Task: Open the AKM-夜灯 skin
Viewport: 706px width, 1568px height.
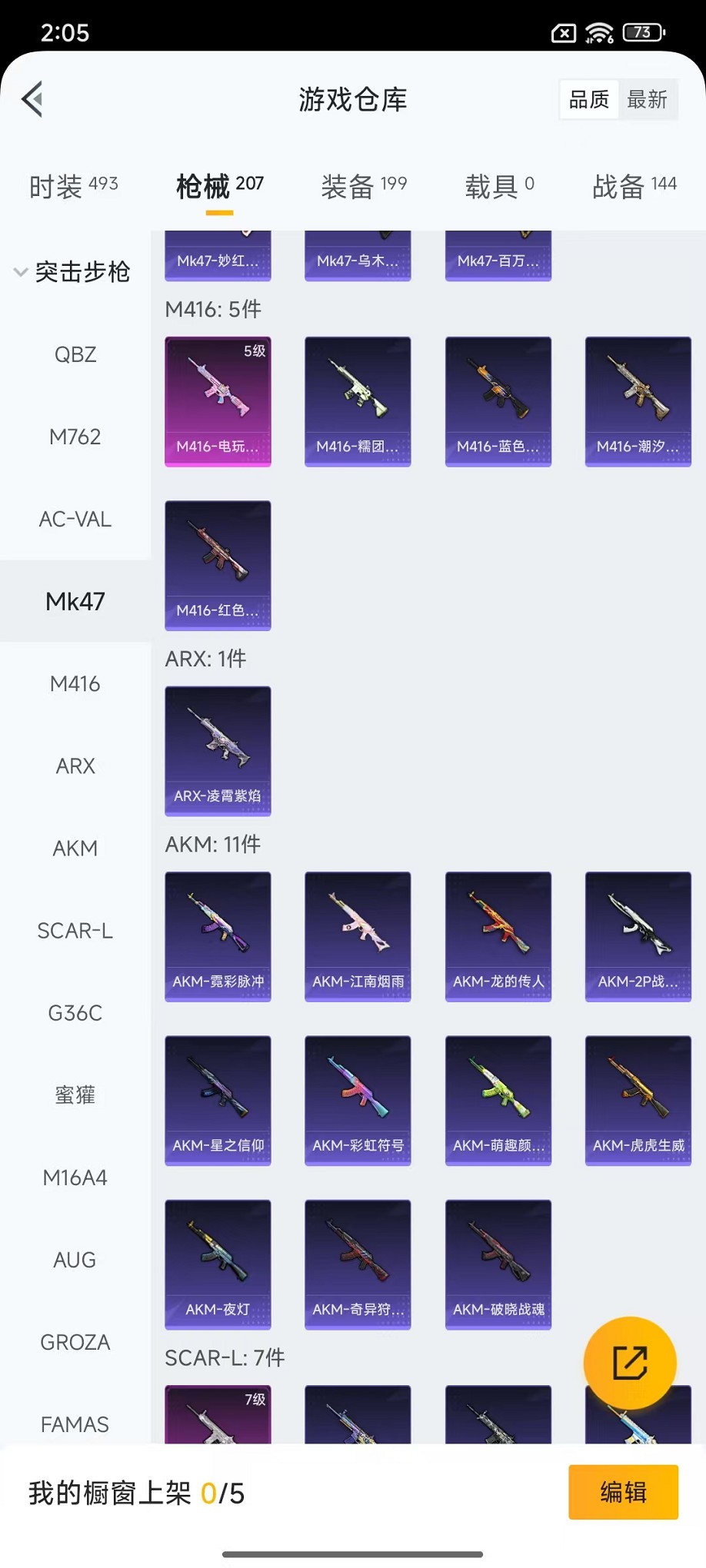Action: (218, 1264)
